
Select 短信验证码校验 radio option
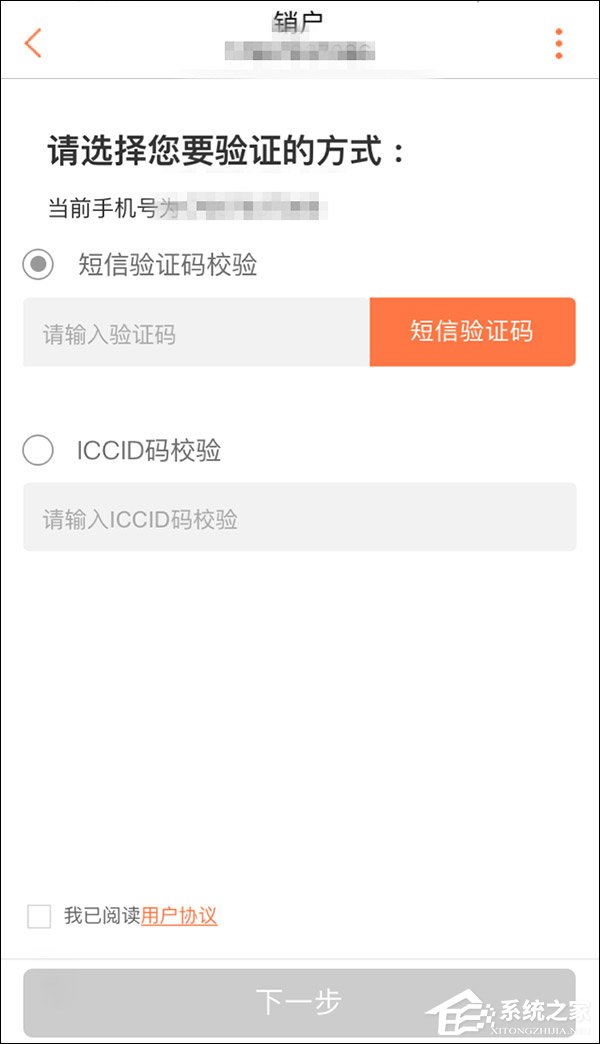pos(38,265)
